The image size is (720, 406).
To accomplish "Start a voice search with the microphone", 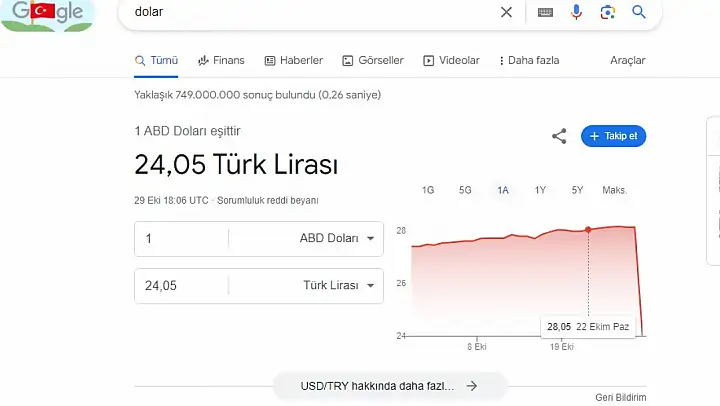I will point(576,13).
